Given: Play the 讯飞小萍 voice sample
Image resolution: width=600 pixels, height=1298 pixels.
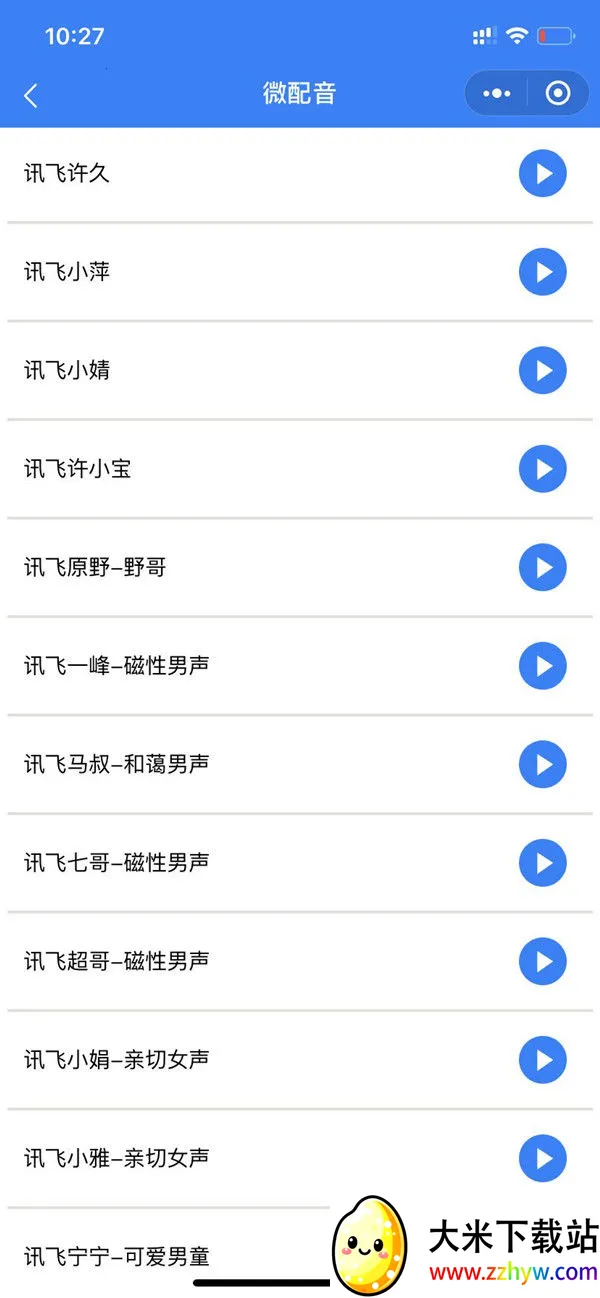Looking at the screenshot, I should [542, 272].
